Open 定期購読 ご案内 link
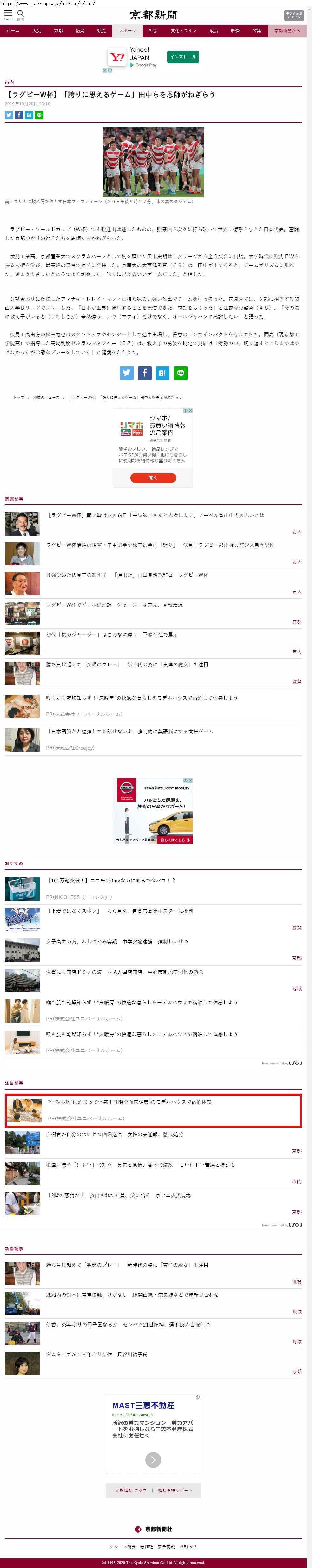This screenshot has height=1568, width=312. pyautogui.click(x=131, y=1490)
